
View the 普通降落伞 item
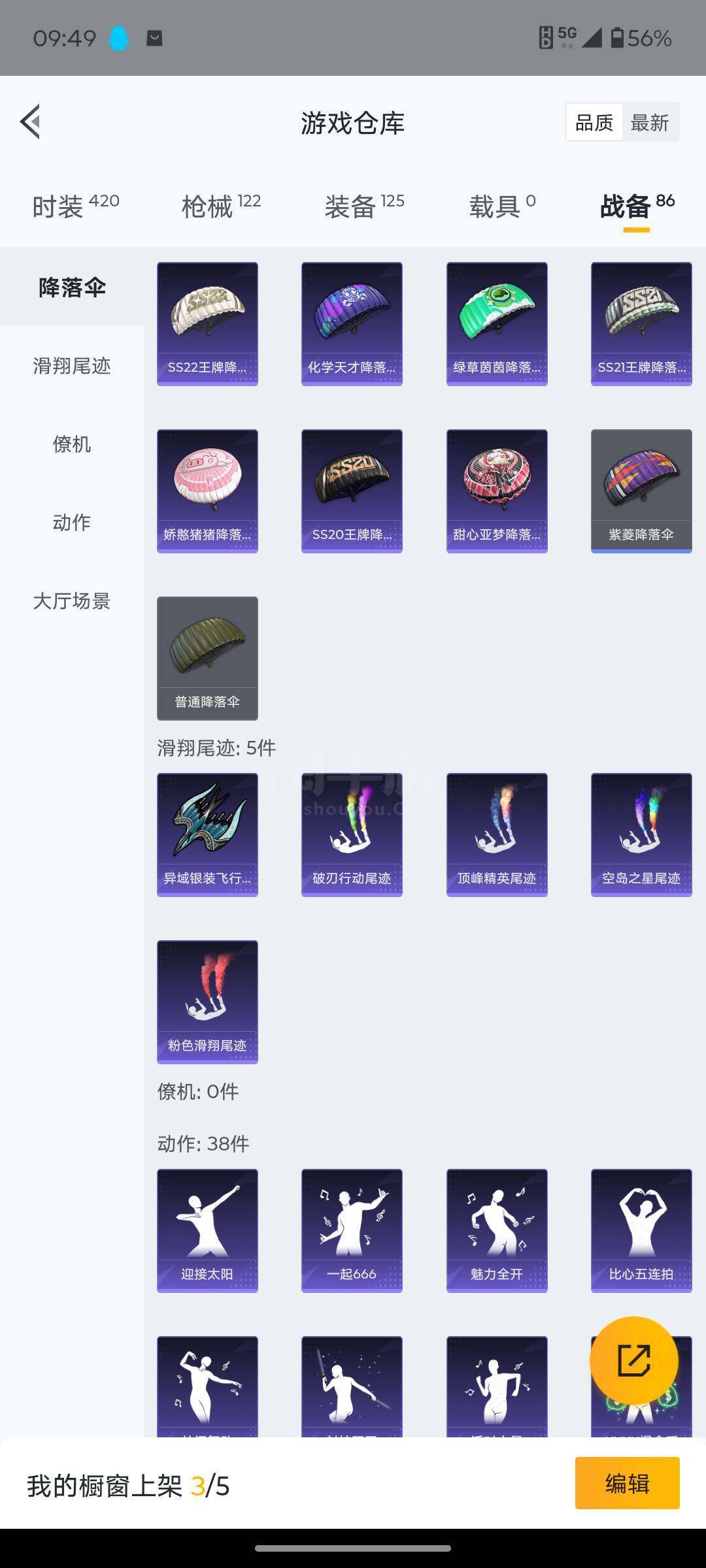coord(207,658)
